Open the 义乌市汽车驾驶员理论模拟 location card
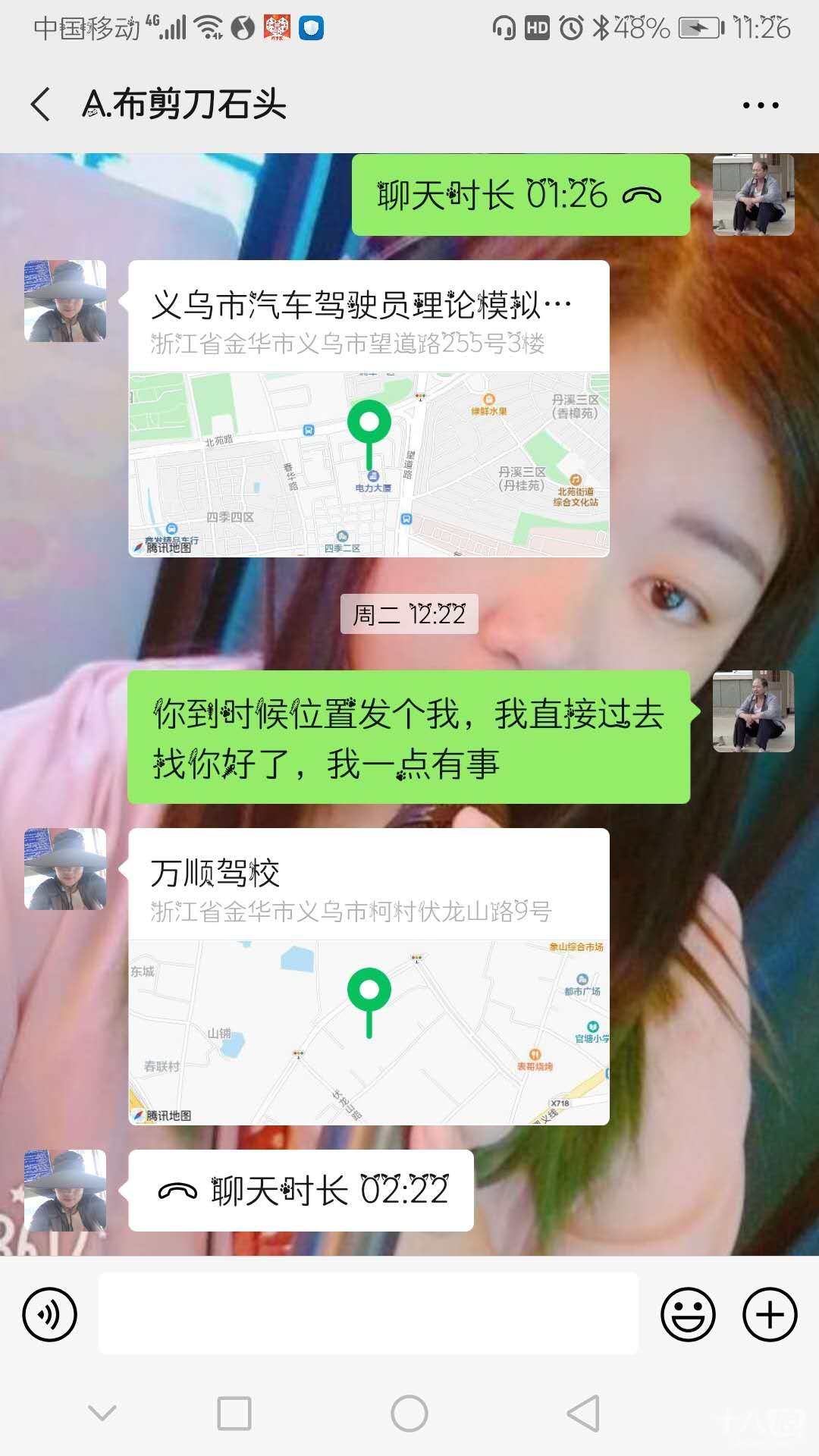 369,409
